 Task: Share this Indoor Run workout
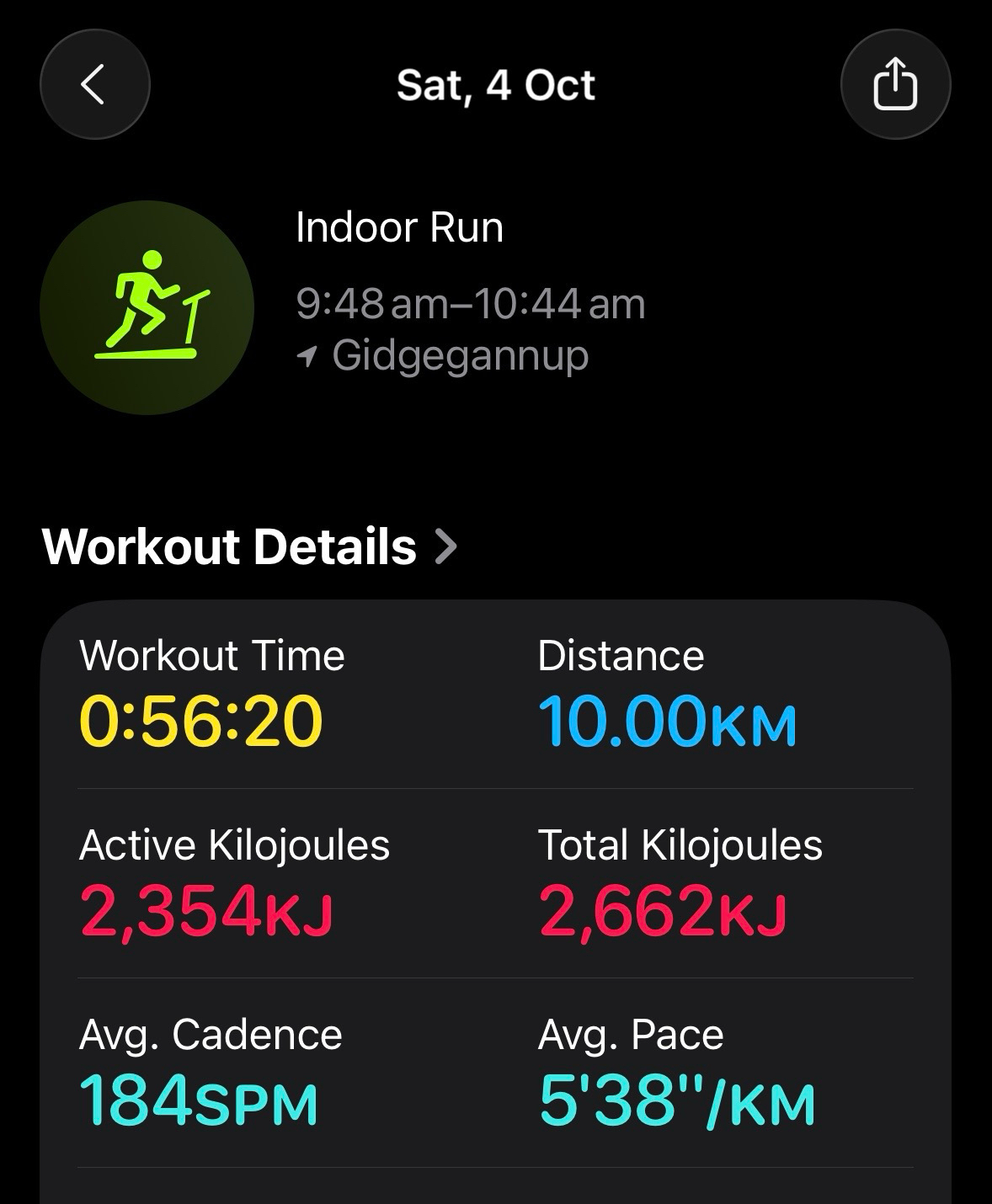coord(895,84)
